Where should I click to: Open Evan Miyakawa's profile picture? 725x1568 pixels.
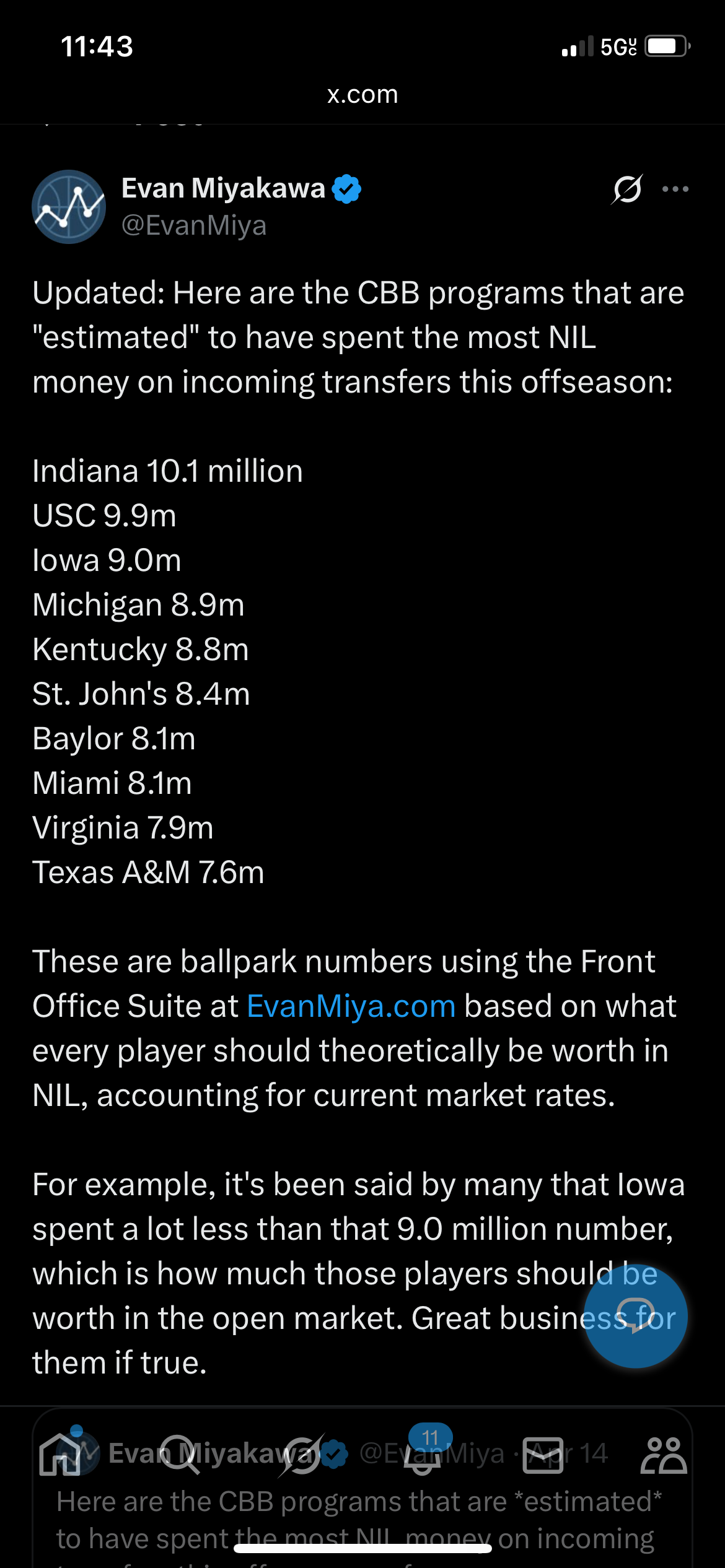(x=68, y=207)
